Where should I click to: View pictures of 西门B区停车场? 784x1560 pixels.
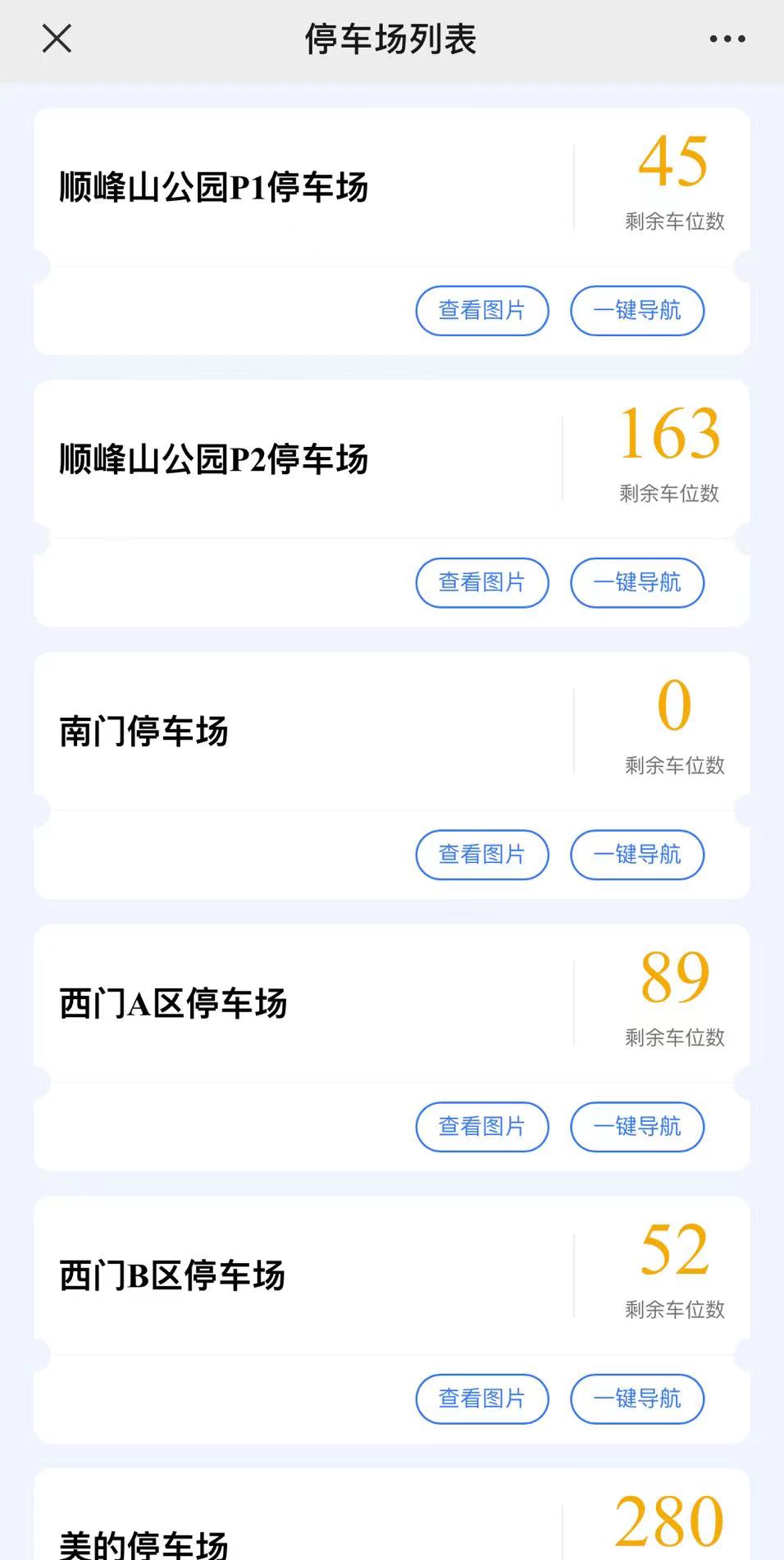point(481,1398)
